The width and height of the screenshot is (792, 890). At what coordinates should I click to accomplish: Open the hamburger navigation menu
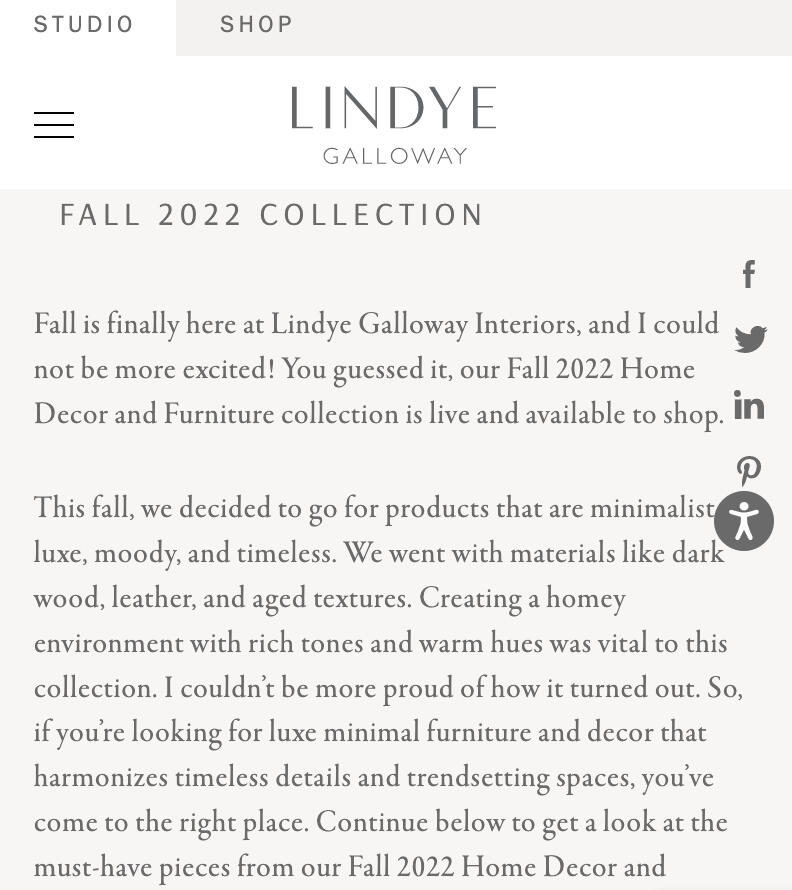[x=54, y=125]
